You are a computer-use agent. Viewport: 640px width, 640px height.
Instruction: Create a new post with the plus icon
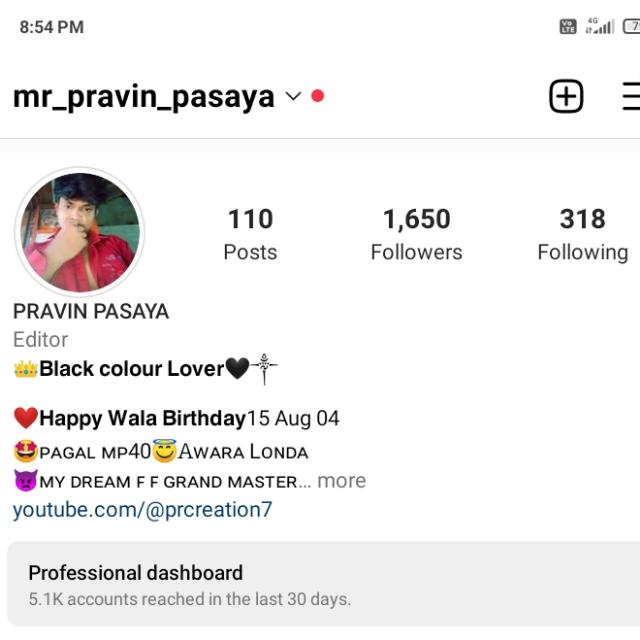566,96
